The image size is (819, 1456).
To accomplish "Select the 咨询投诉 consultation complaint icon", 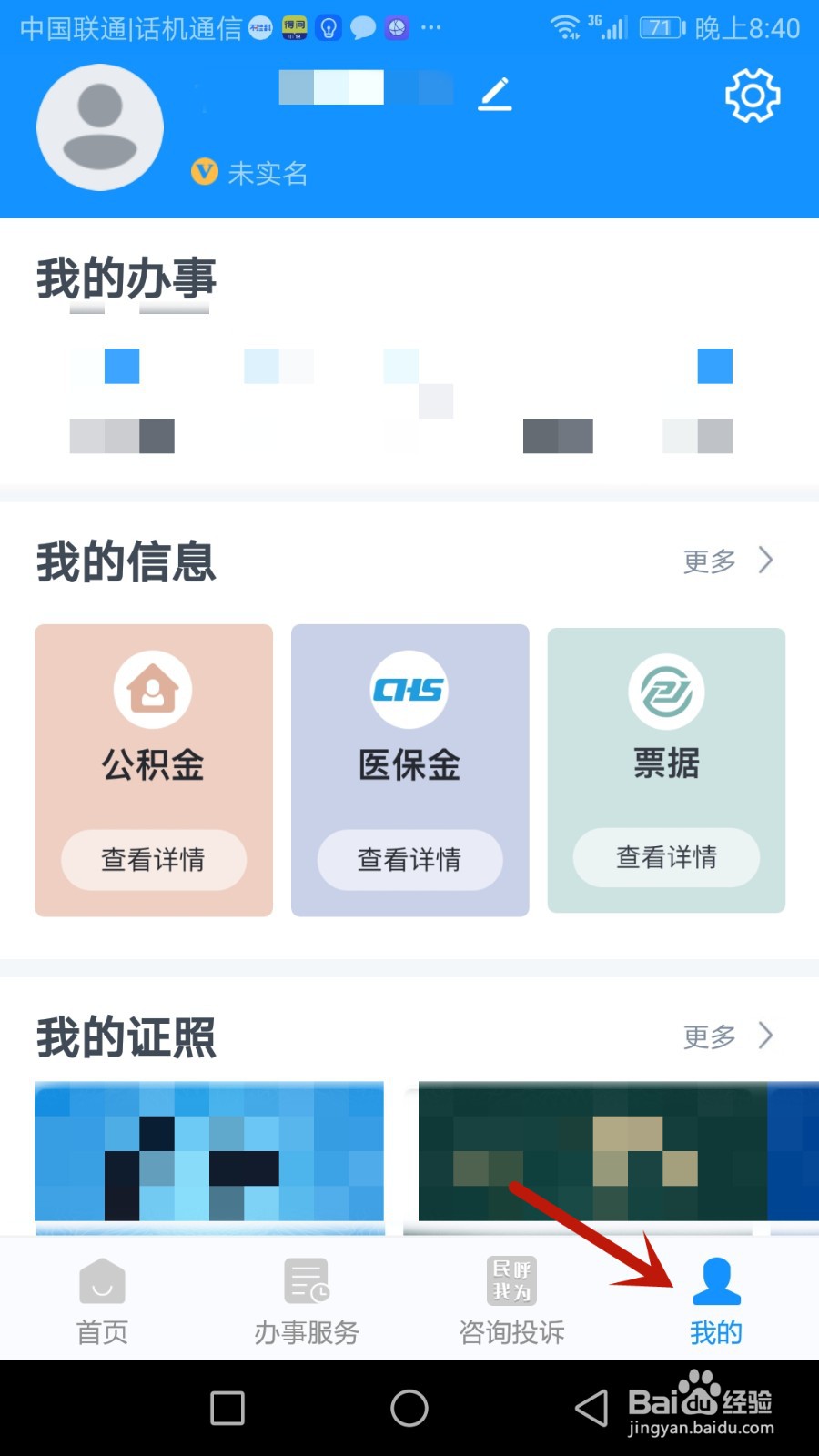I will pos(511,1280).
